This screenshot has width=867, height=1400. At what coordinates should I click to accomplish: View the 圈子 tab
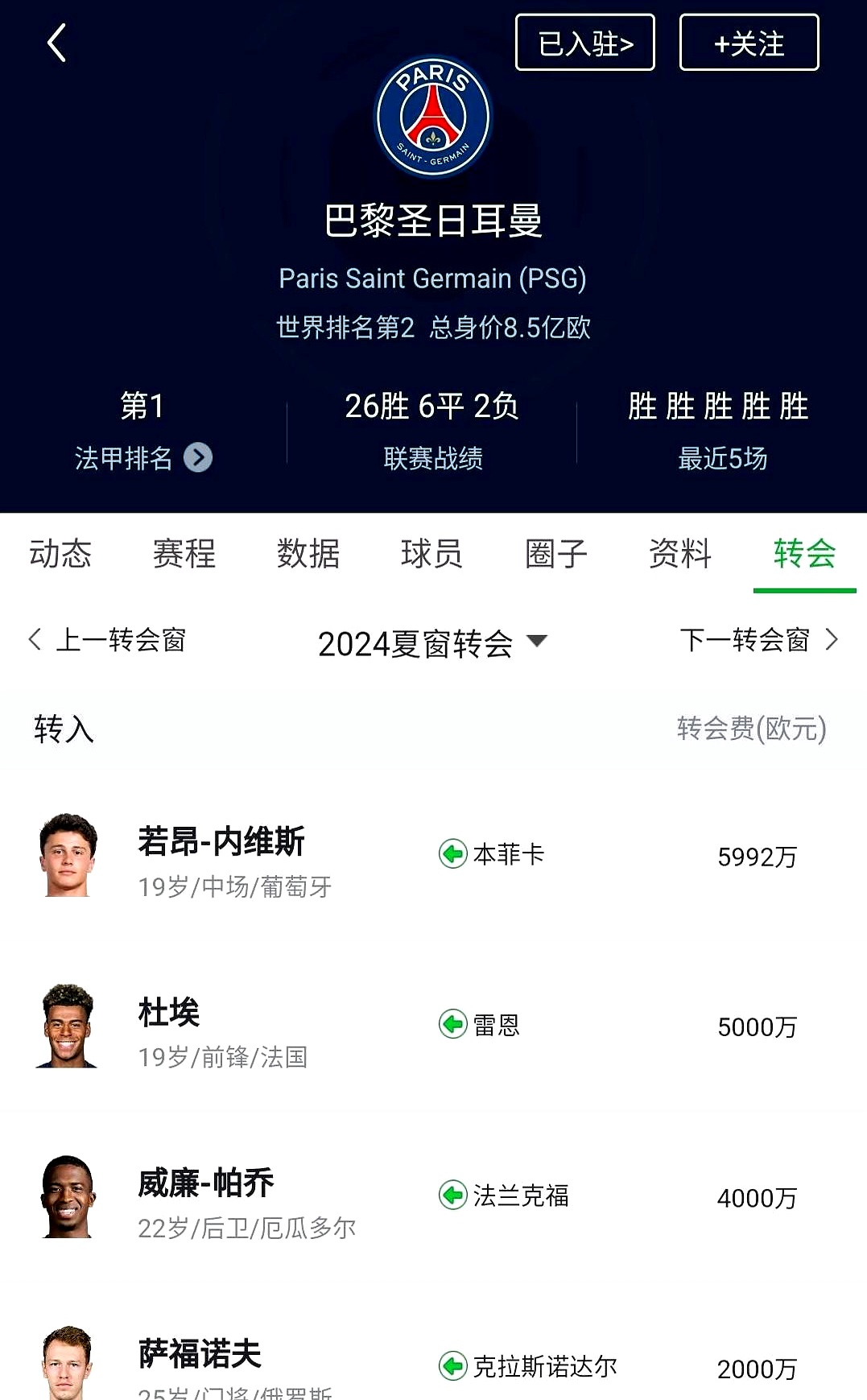pos(555,554)
